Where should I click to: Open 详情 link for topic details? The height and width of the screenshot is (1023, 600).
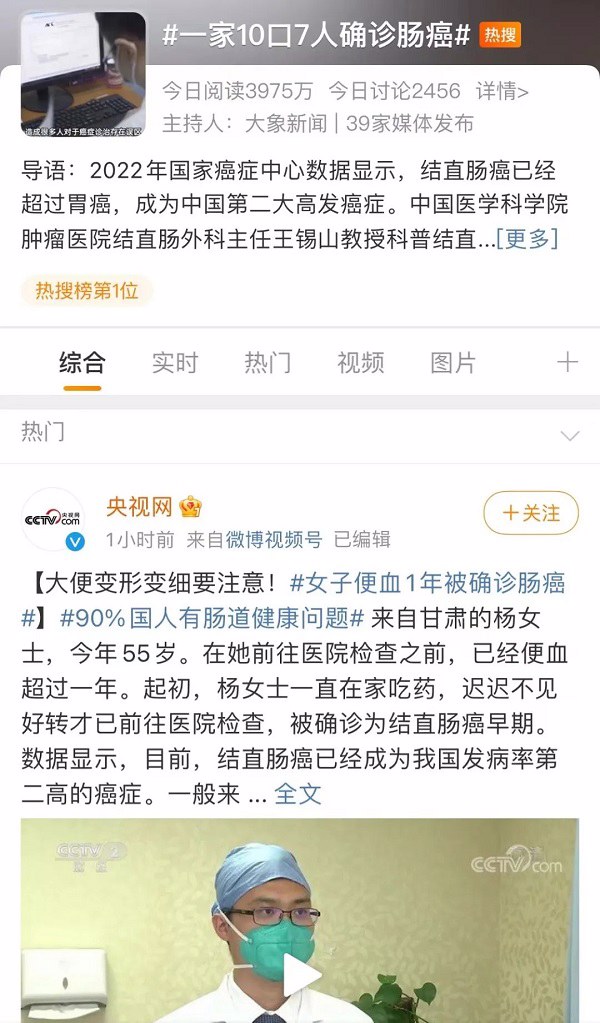coord(501,91)
